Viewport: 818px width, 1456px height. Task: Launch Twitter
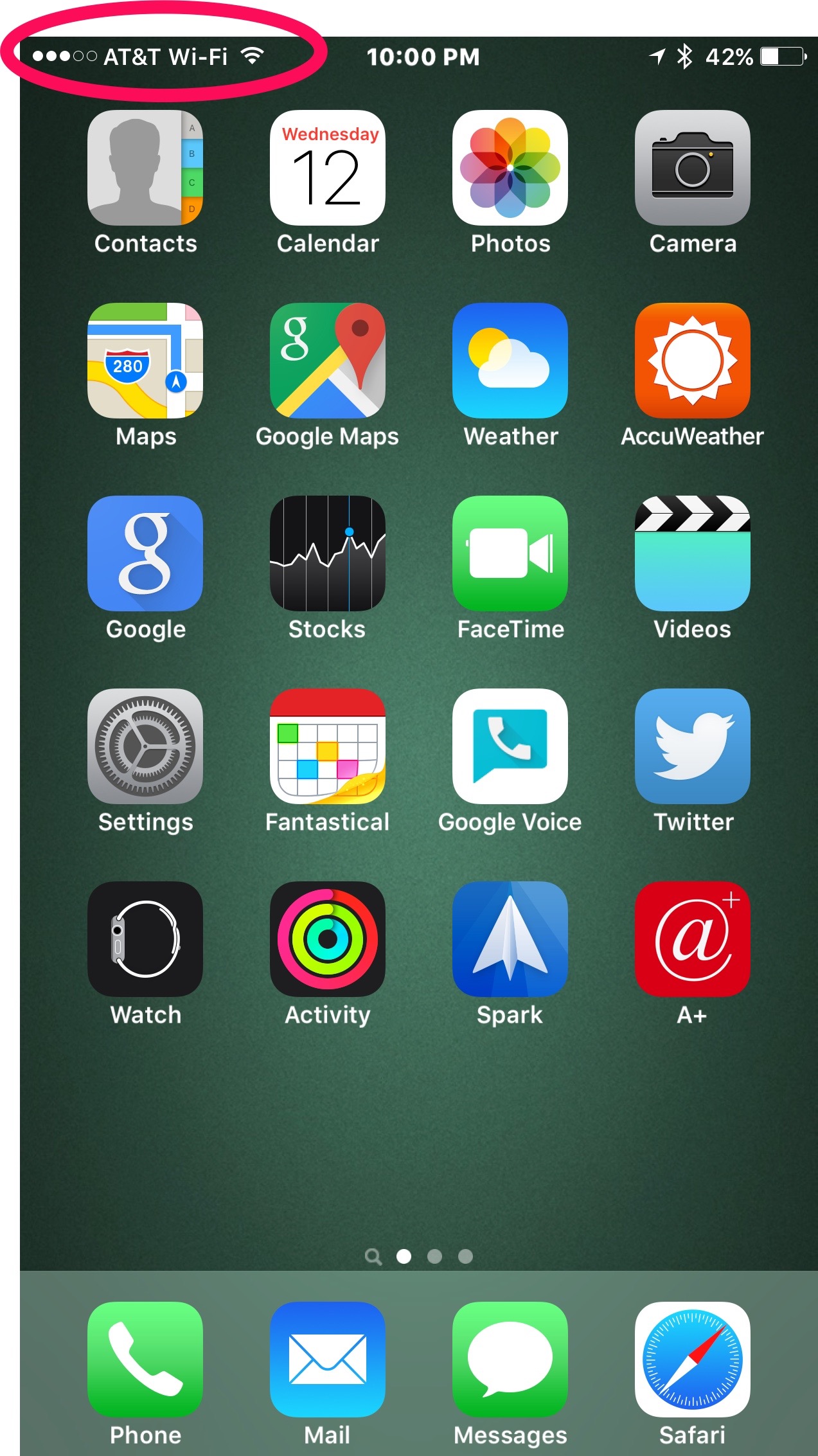click(692, 746)
